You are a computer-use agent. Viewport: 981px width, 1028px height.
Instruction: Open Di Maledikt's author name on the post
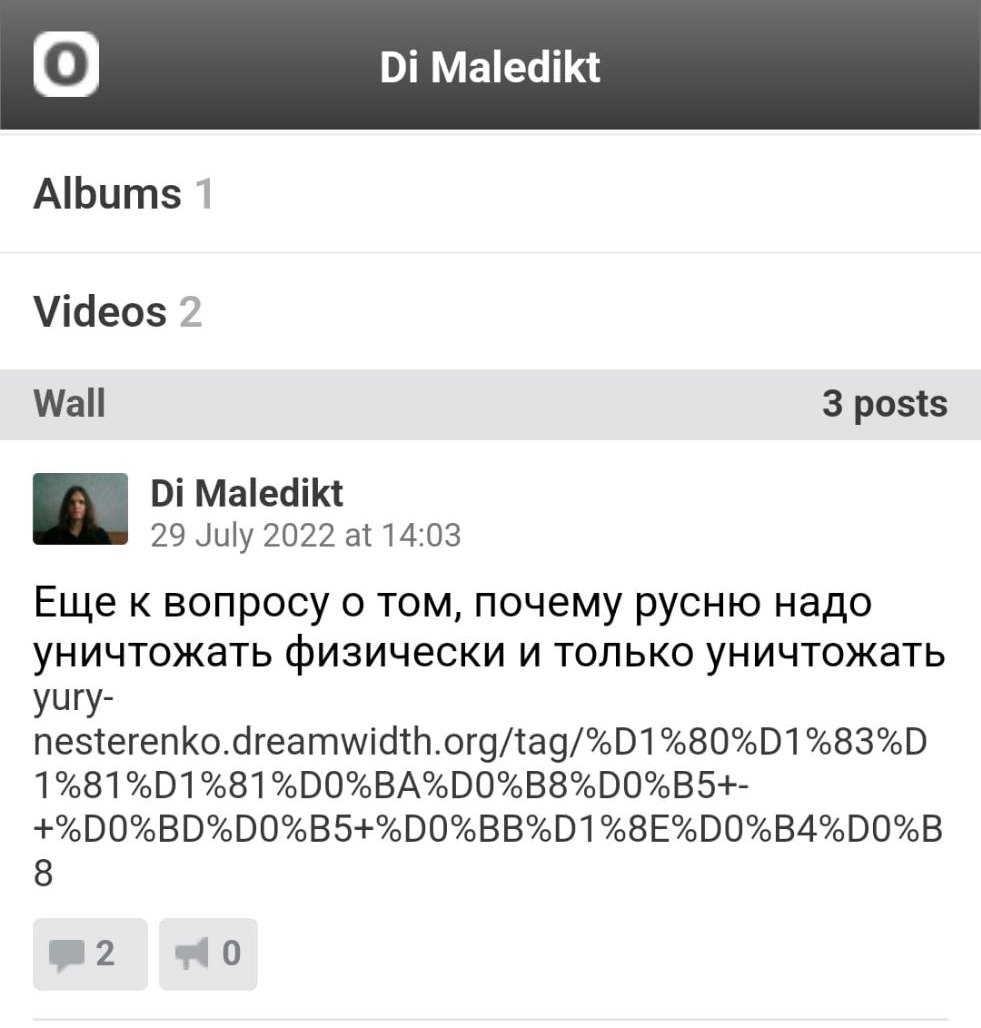pyautogui.click(x=246, y=492)
